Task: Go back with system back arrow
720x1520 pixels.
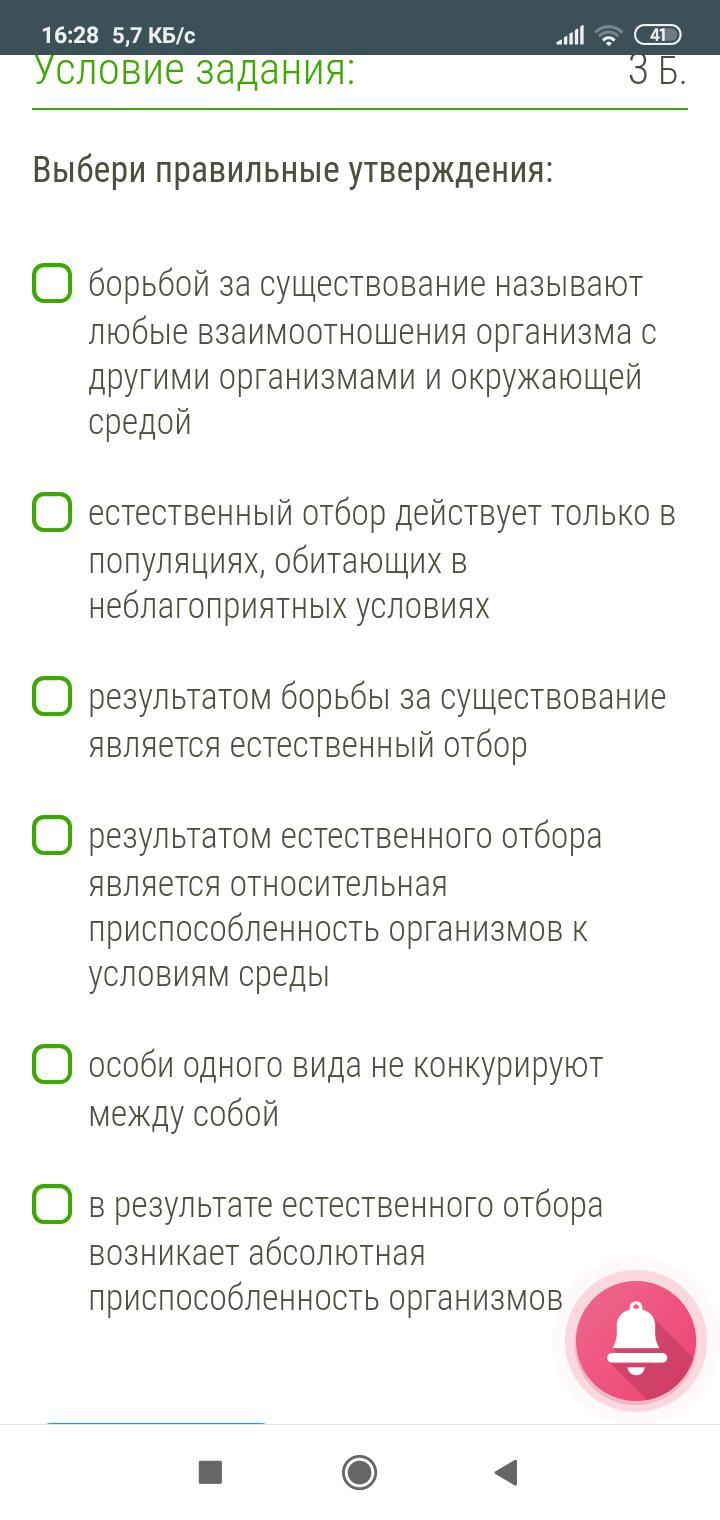Action: (x=506, y=1472)
